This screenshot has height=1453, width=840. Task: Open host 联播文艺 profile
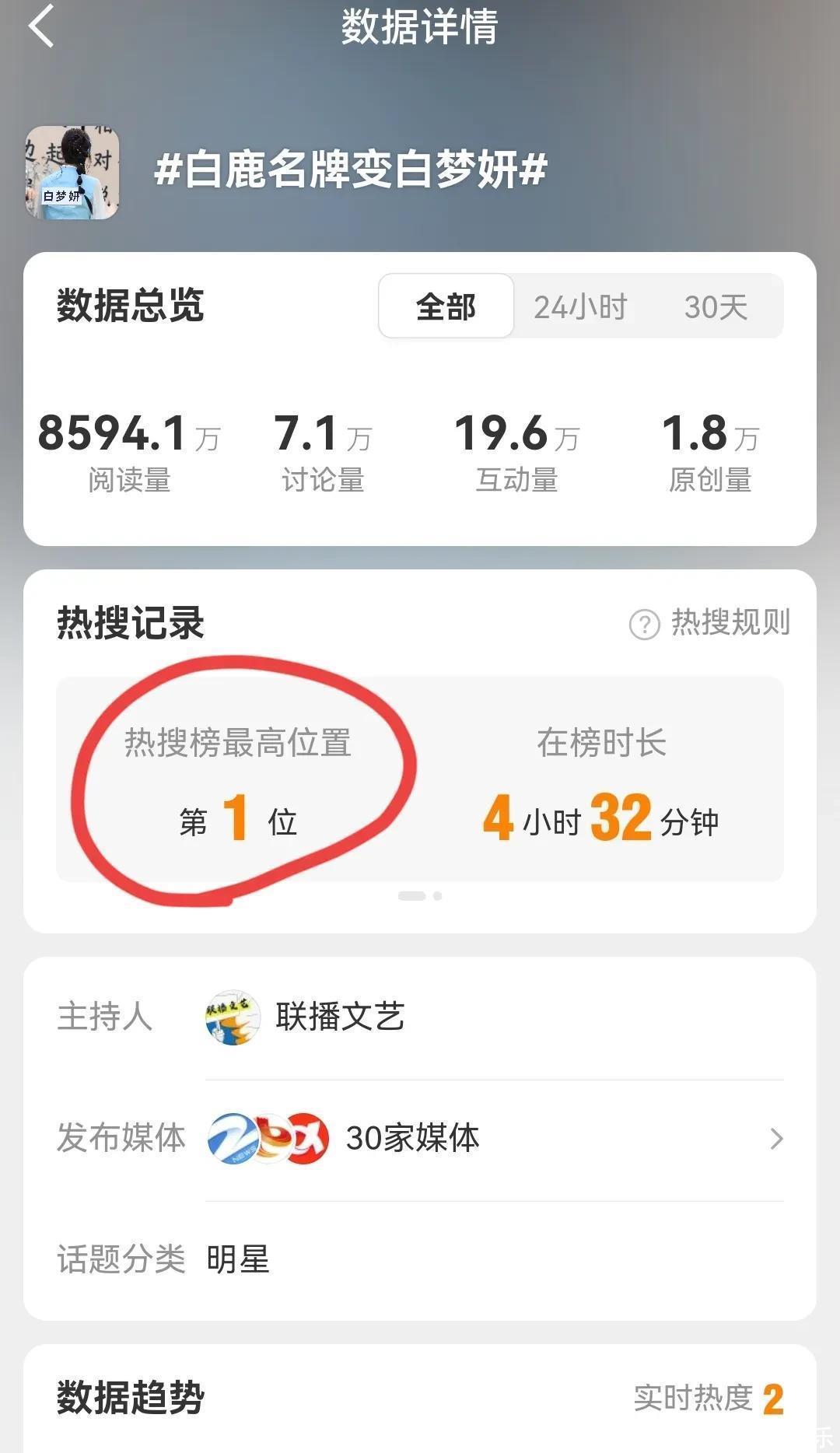pos(305,1017)
